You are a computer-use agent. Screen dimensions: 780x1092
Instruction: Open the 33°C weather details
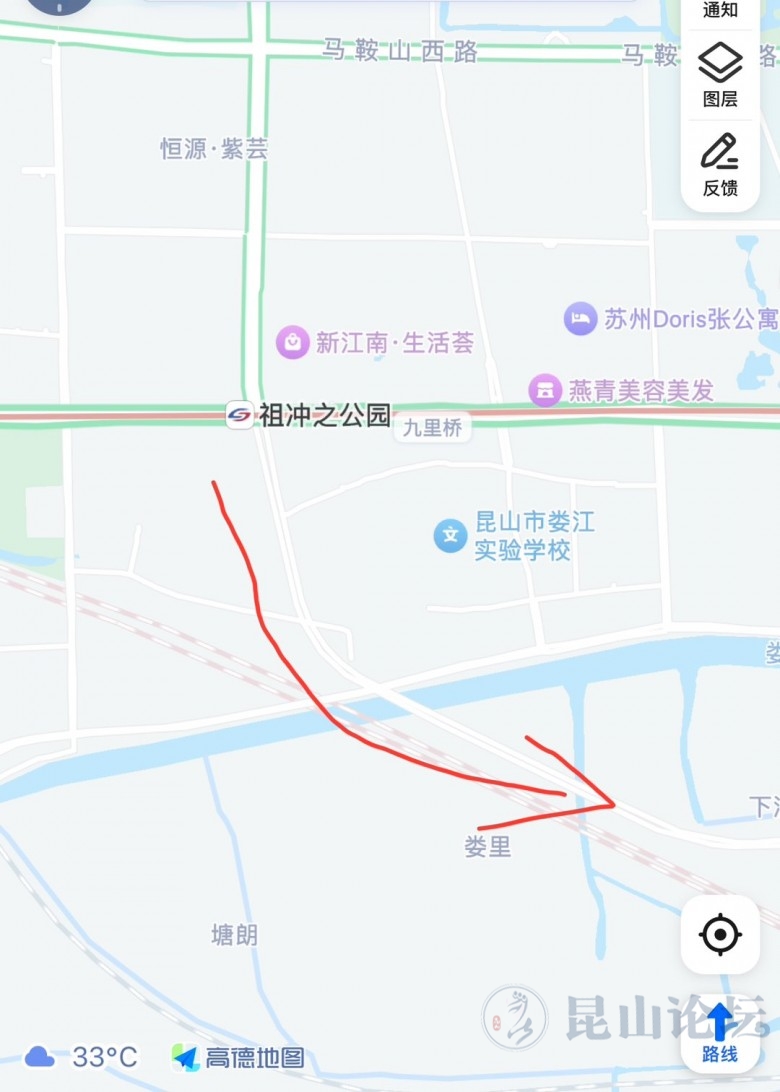pos(82,1056)
